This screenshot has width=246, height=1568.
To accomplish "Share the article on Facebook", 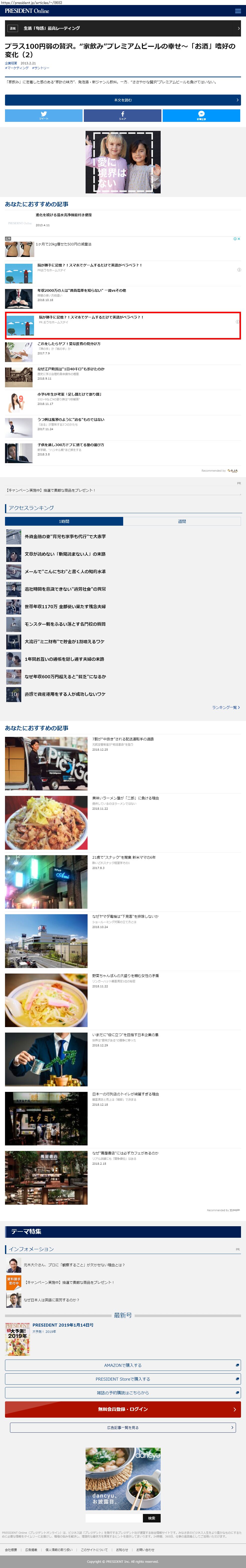I will click(x=122, y=115).
